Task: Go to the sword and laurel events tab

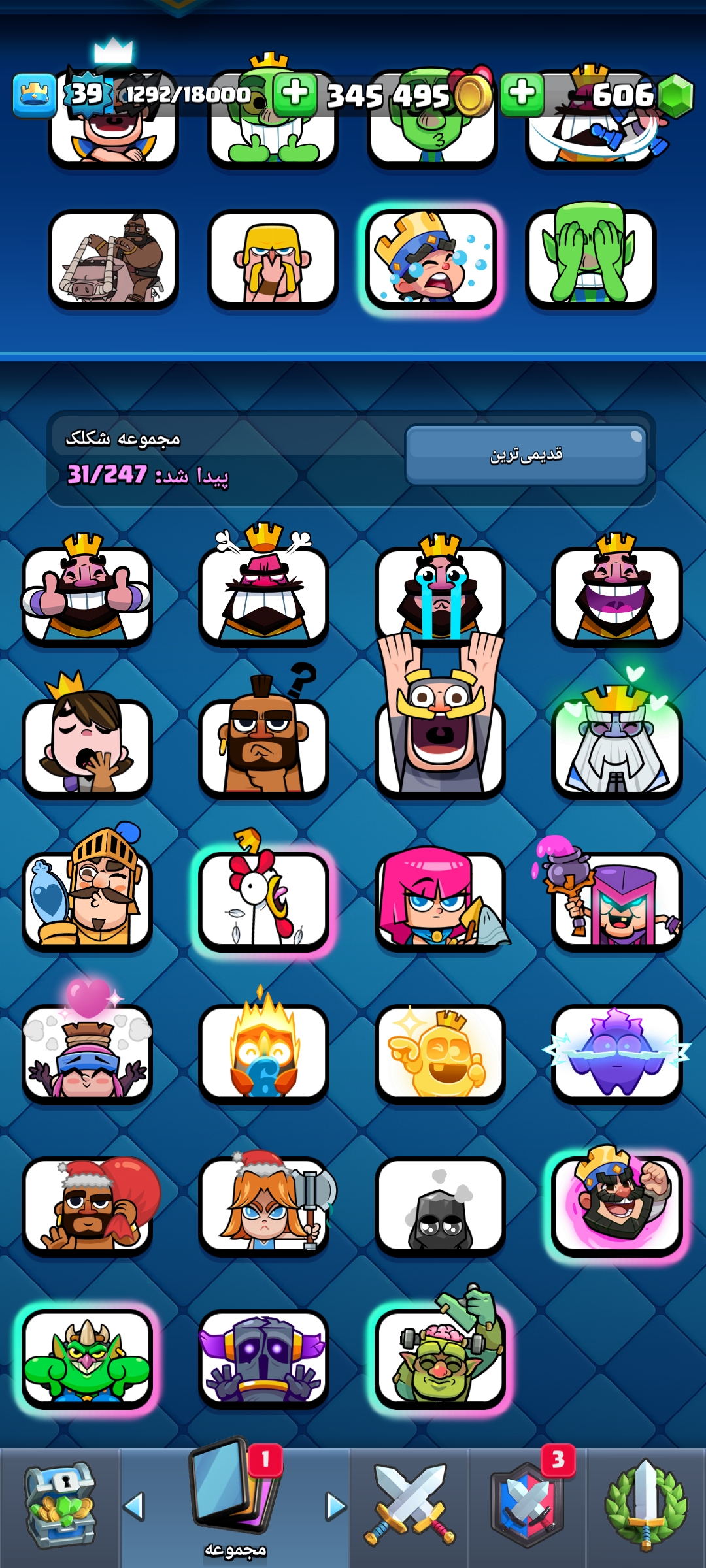Action: [646, 1507]
